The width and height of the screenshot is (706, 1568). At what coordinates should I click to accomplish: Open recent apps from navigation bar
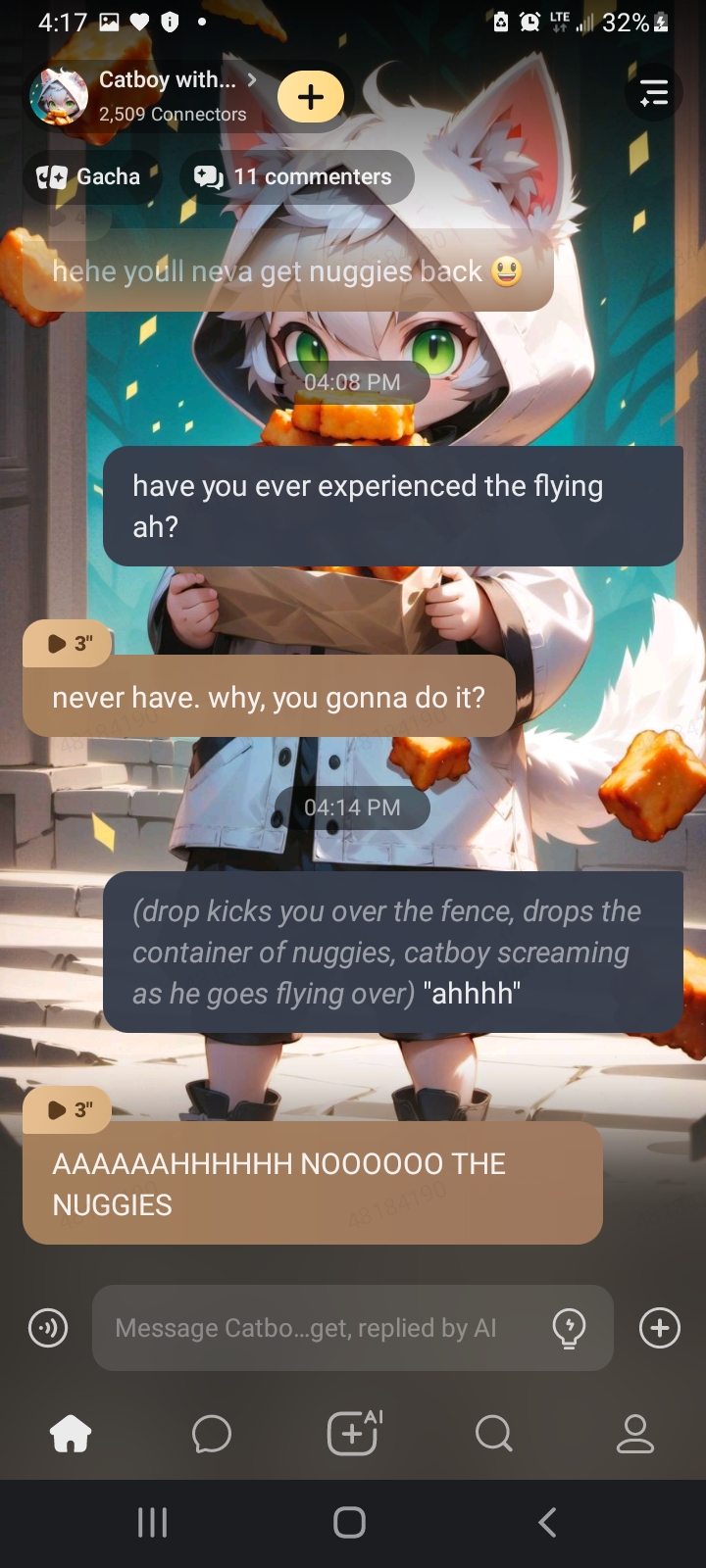152,1522
